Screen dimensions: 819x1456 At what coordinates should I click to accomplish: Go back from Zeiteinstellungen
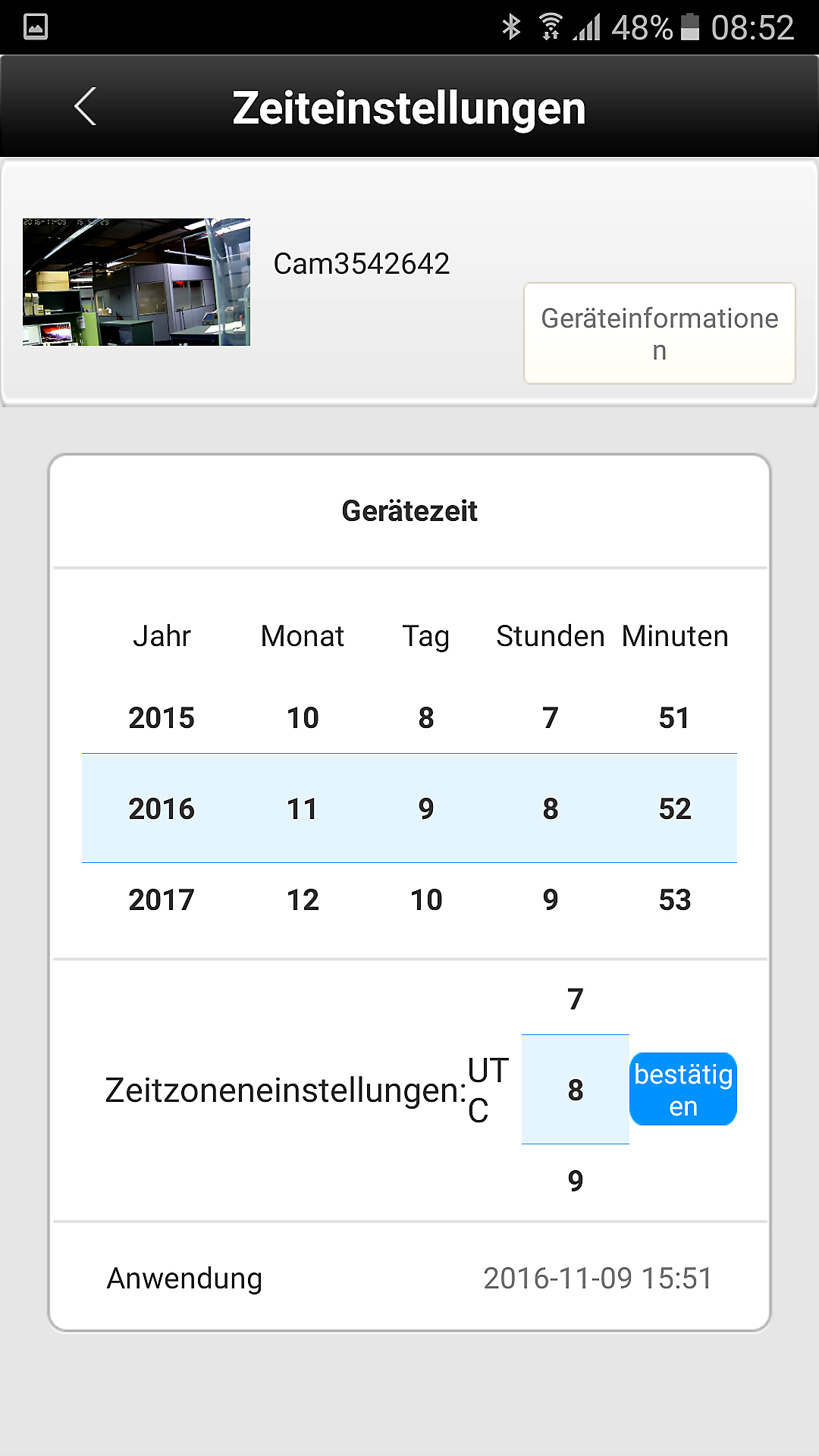click(x=86, y=107)
